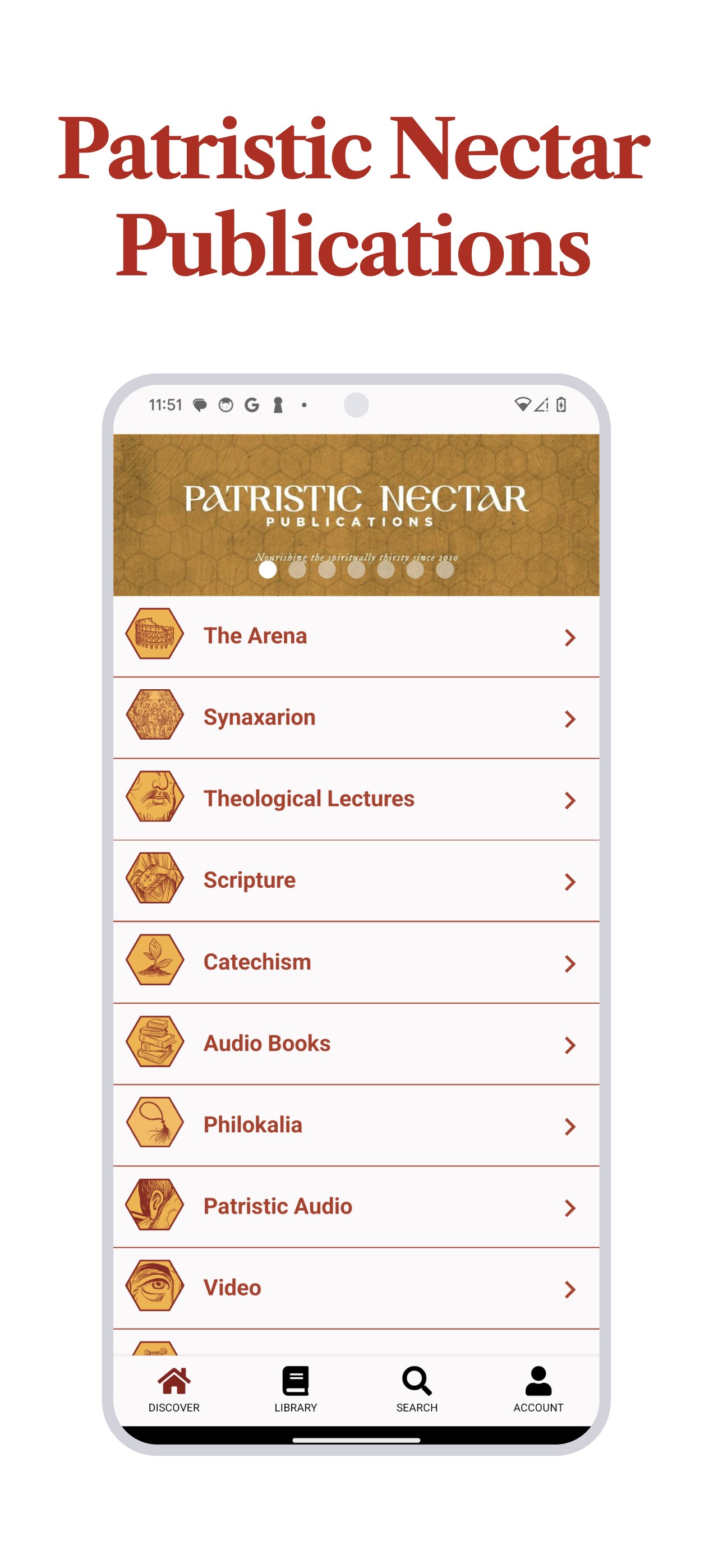Click the Colosseum icon beside The Arena
718x1568 pixels.
[x=155, y=634]
